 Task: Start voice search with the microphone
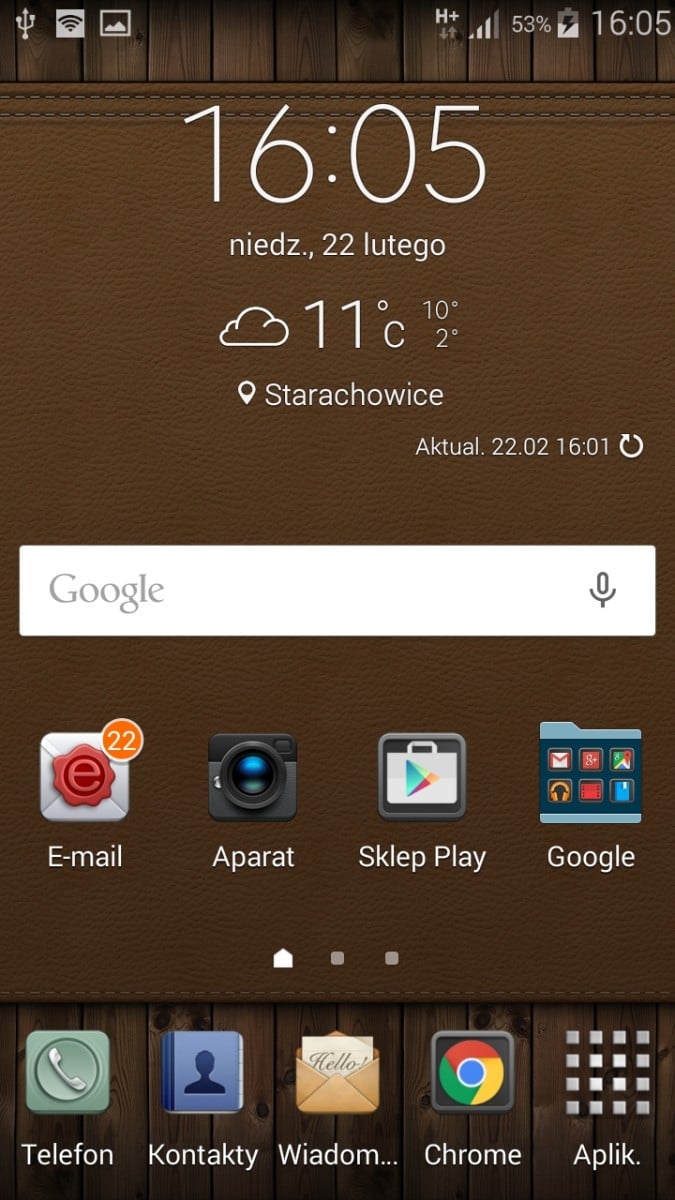coord(602,590)
